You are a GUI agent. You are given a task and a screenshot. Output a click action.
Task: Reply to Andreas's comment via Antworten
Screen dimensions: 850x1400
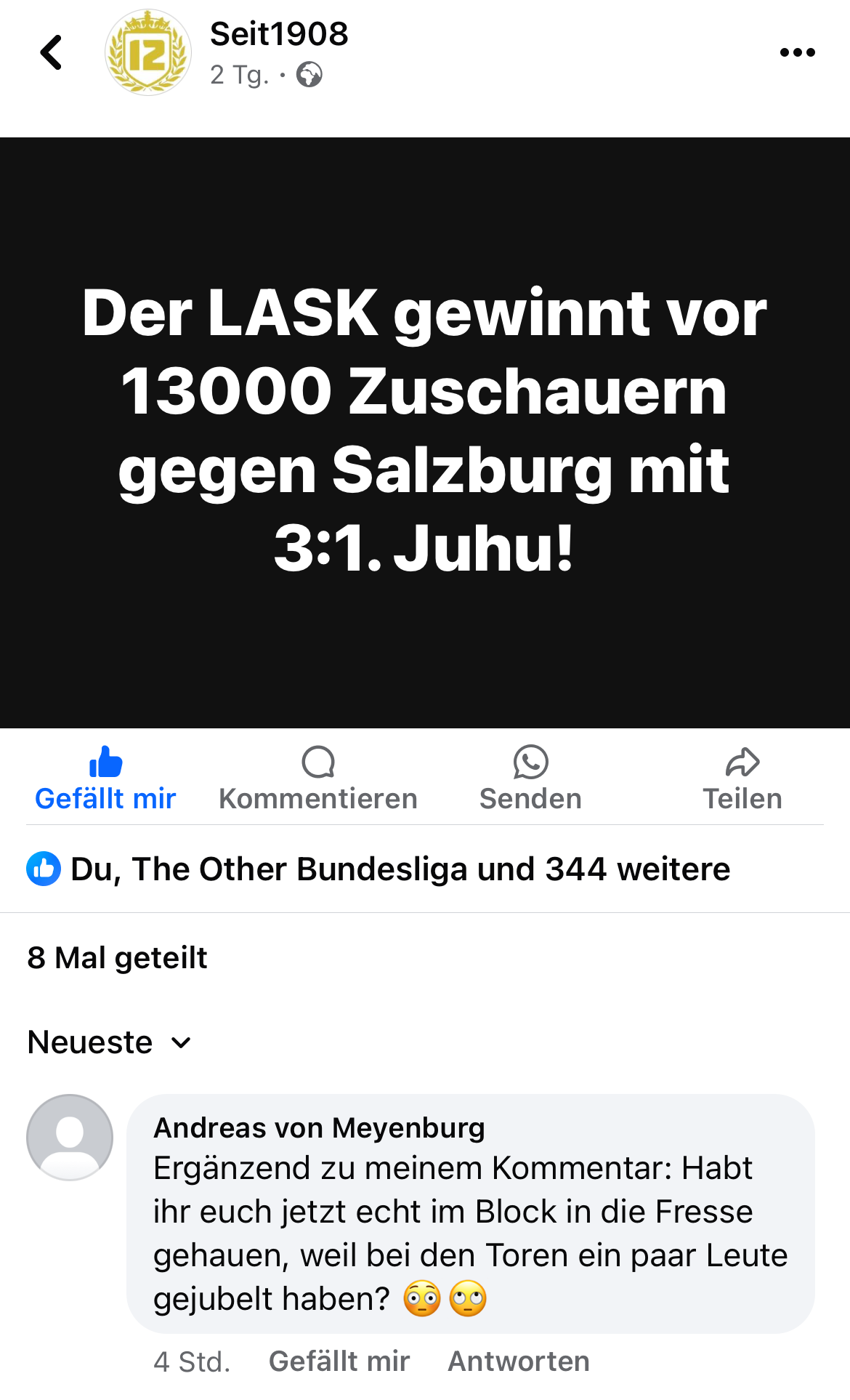click(x=519, y=1361)
